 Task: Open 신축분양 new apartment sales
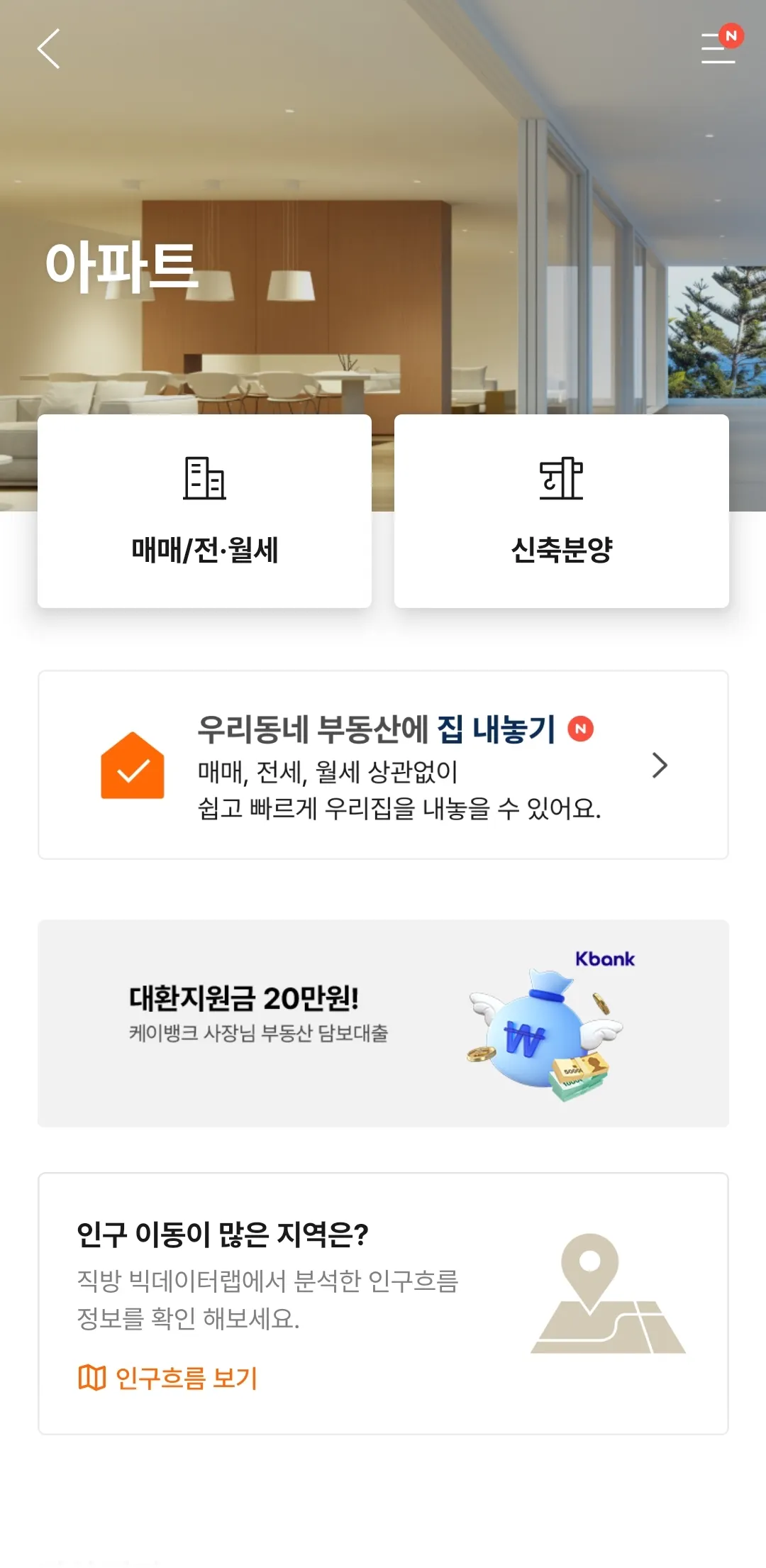[561, 511]
